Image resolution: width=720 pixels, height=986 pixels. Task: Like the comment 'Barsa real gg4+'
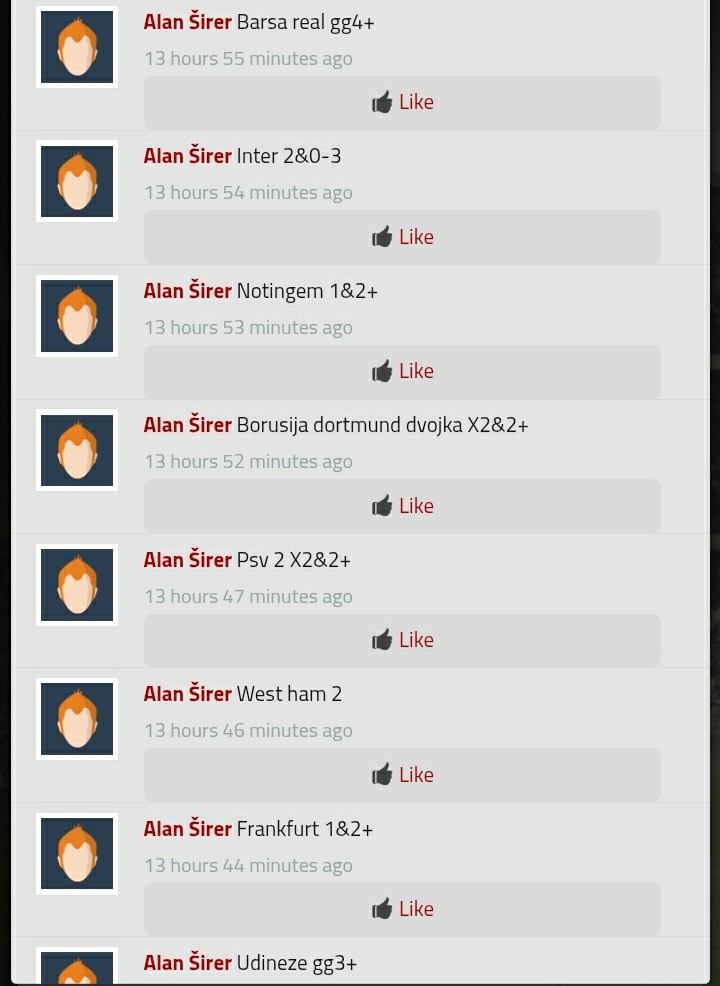[402, 102]
